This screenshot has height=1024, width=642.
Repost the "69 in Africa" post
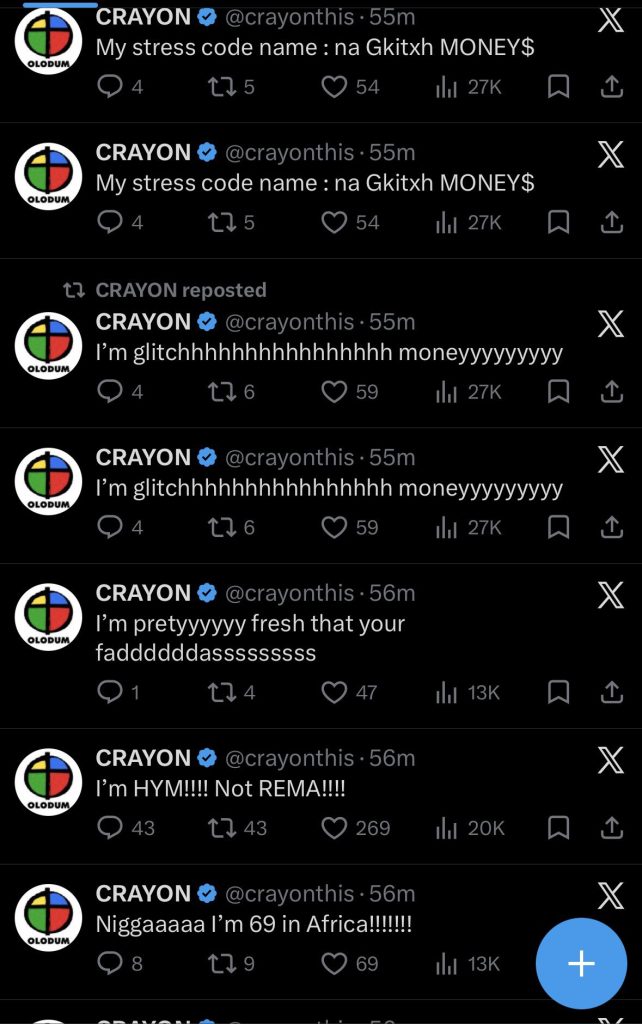(219, 963)
